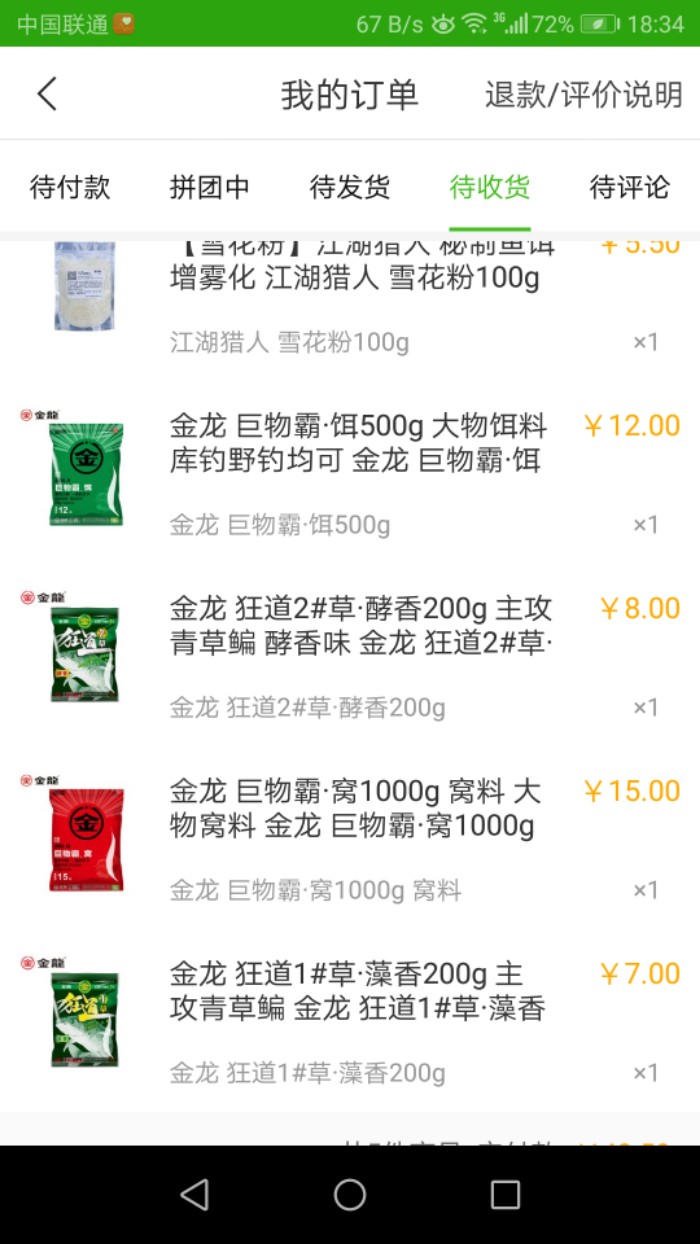
Task: Tap the system home button
Action: click(350, 1194)
